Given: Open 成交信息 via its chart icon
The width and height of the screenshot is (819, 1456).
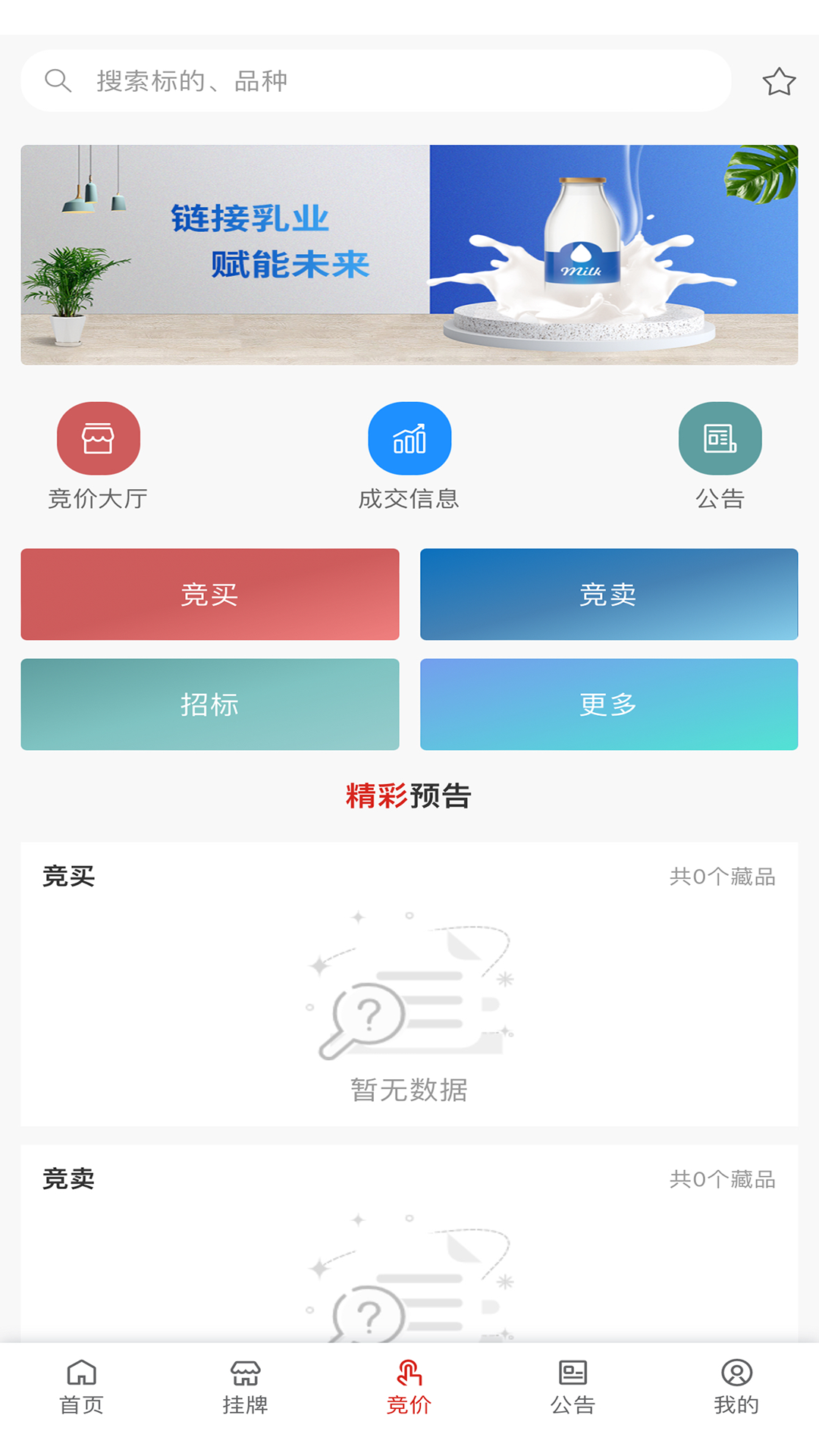Looking at the screenshot, I should click(x=409, y=438).
